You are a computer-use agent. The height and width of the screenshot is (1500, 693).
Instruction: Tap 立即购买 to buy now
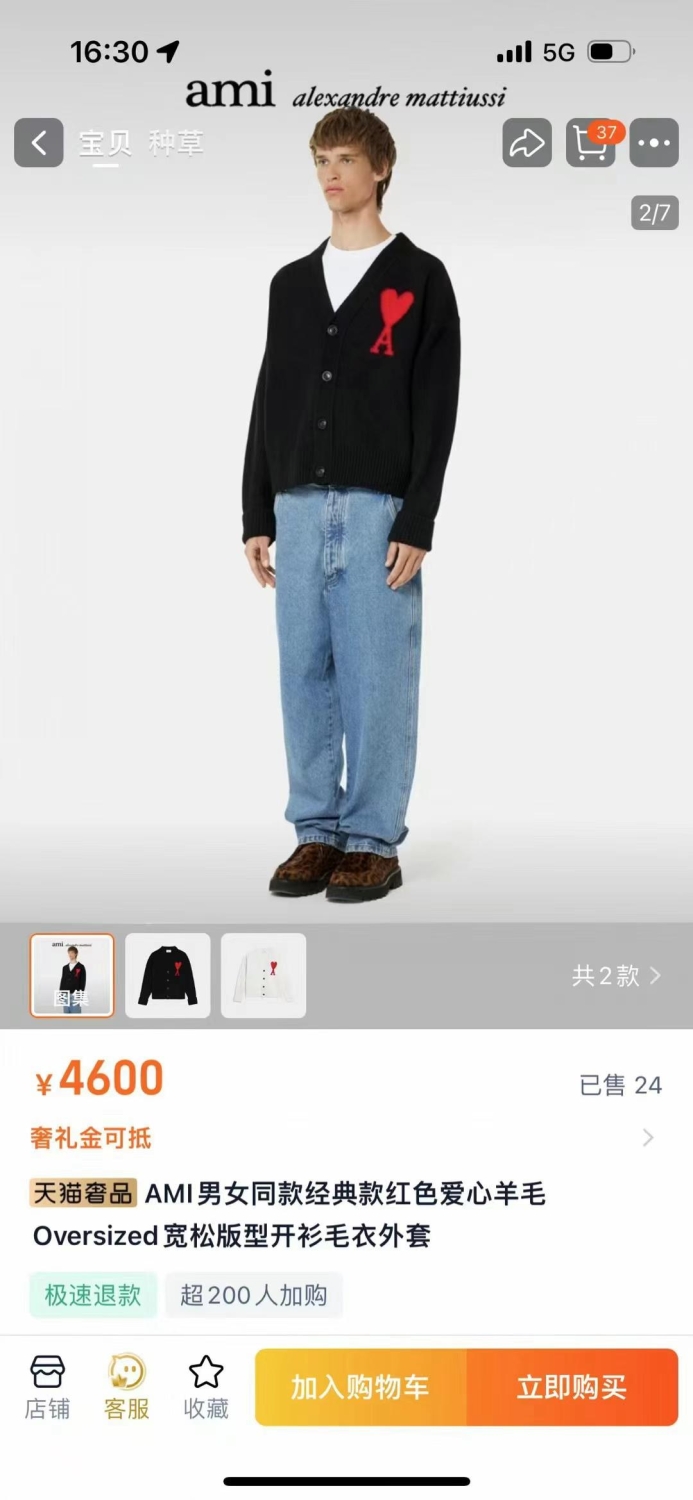point(573,1387)
